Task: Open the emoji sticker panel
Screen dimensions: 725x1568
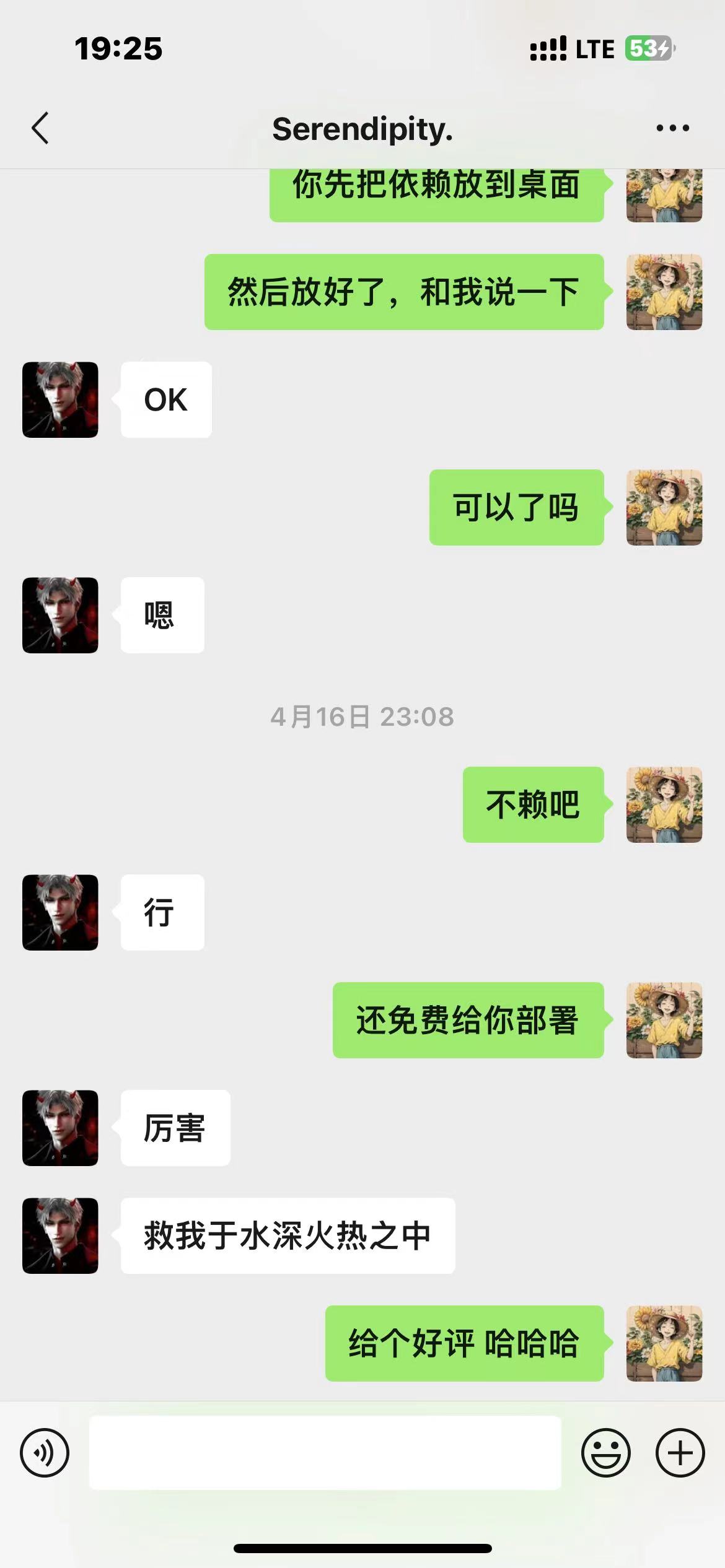Action: coord(605,1453)
